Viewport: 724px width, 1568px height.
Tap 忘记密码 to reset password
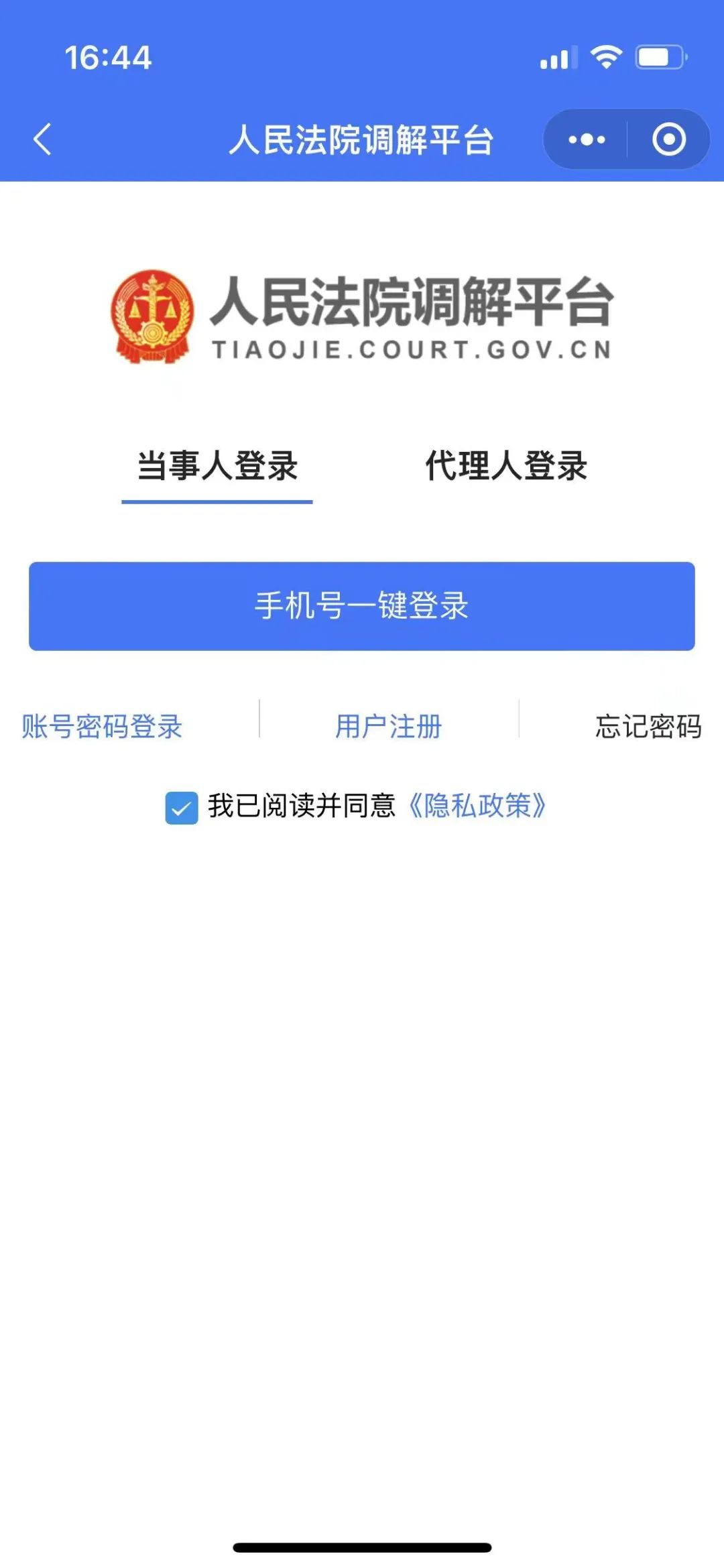click(648, 727)
